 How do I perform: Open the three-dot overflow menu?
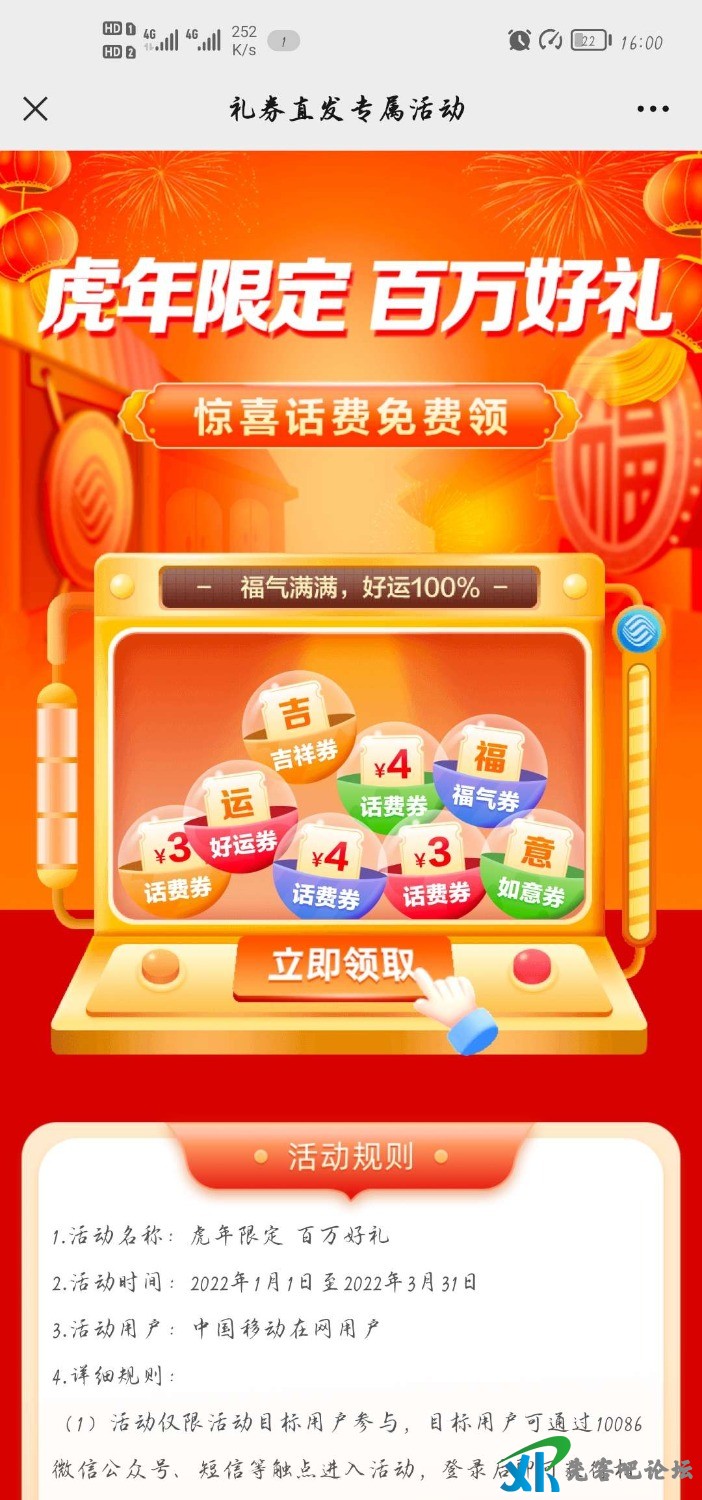(x=652, y=109)
